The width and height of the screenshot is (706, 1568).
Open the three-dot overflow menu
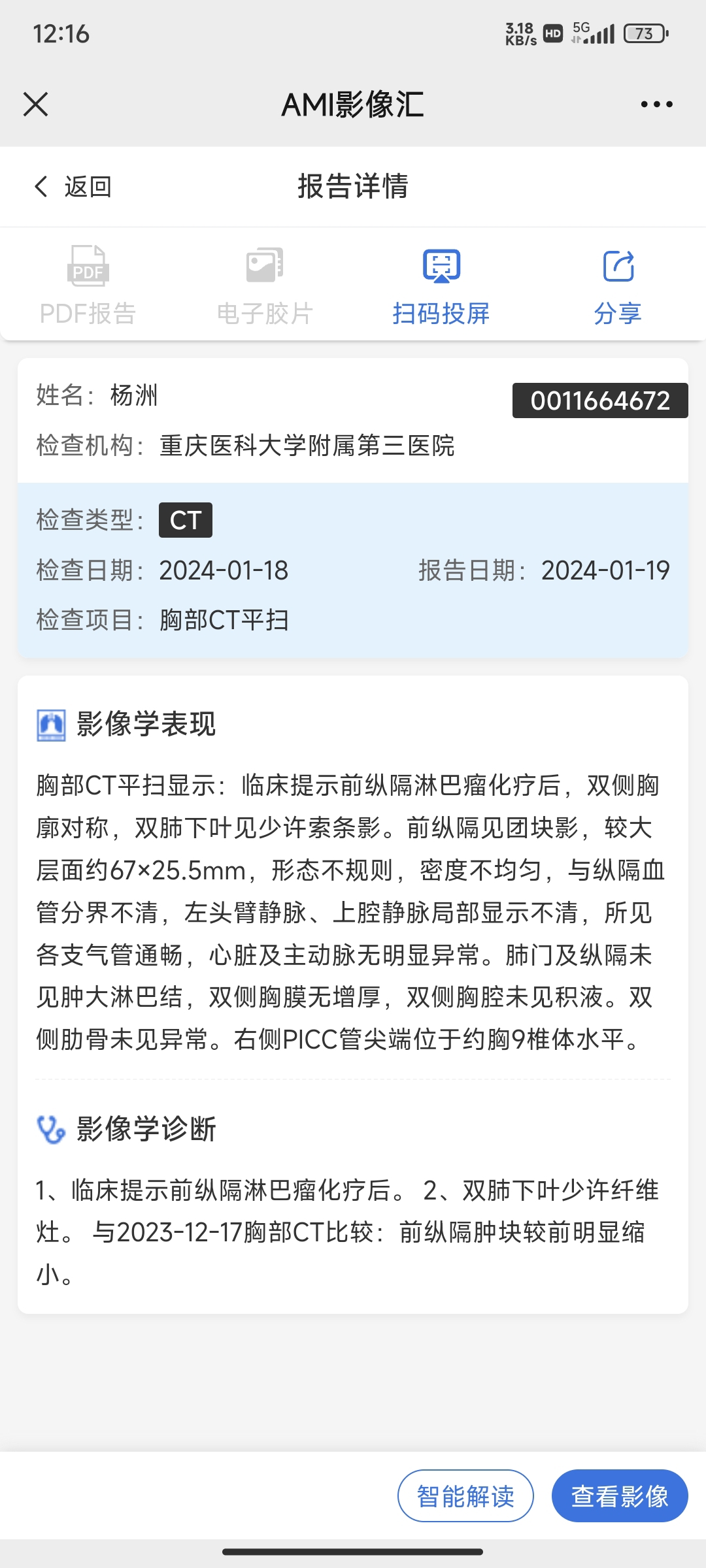click(656, 104)
